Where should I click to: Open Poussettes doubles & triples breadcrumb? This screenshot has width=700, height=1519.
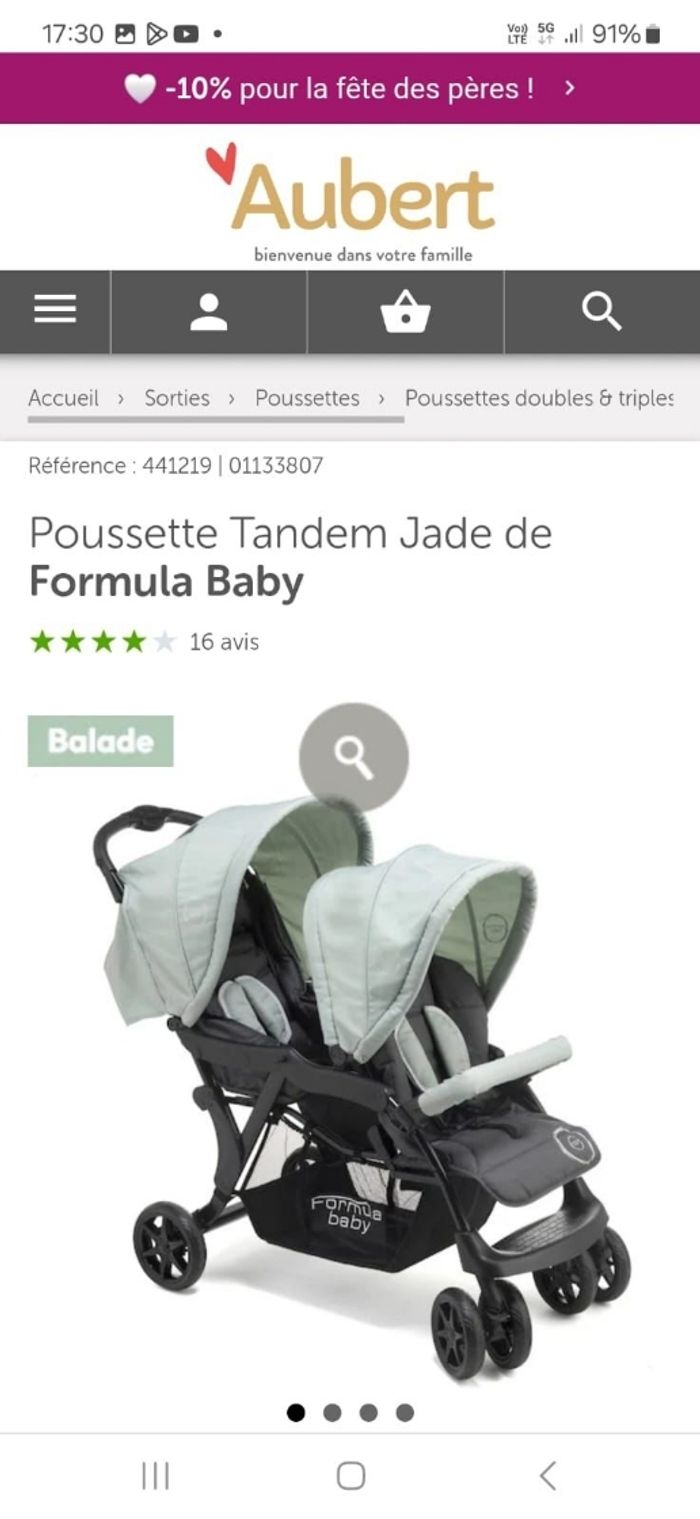point(538,398)
